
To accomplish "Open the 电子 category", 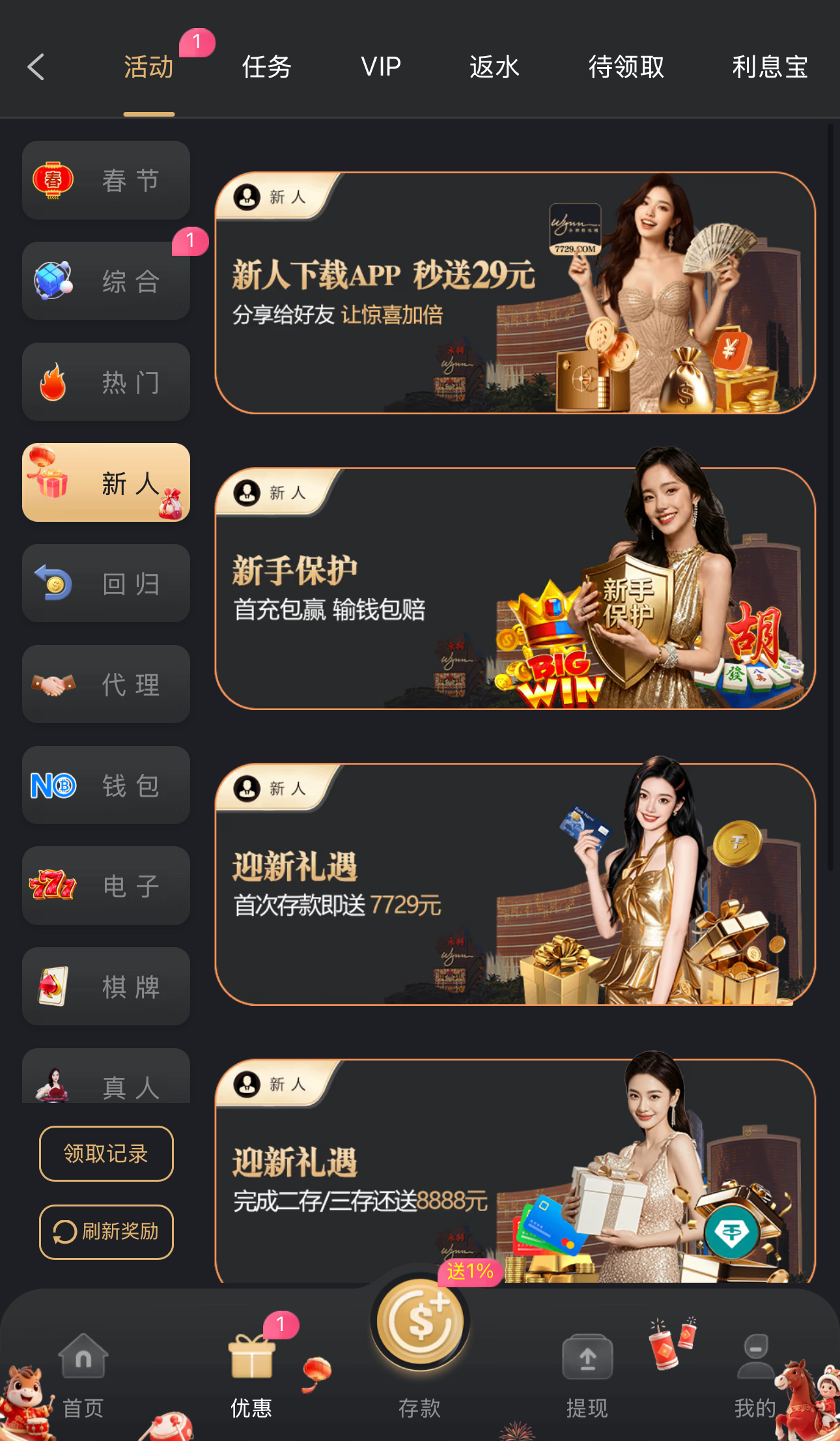I will [x=106, y=886].
